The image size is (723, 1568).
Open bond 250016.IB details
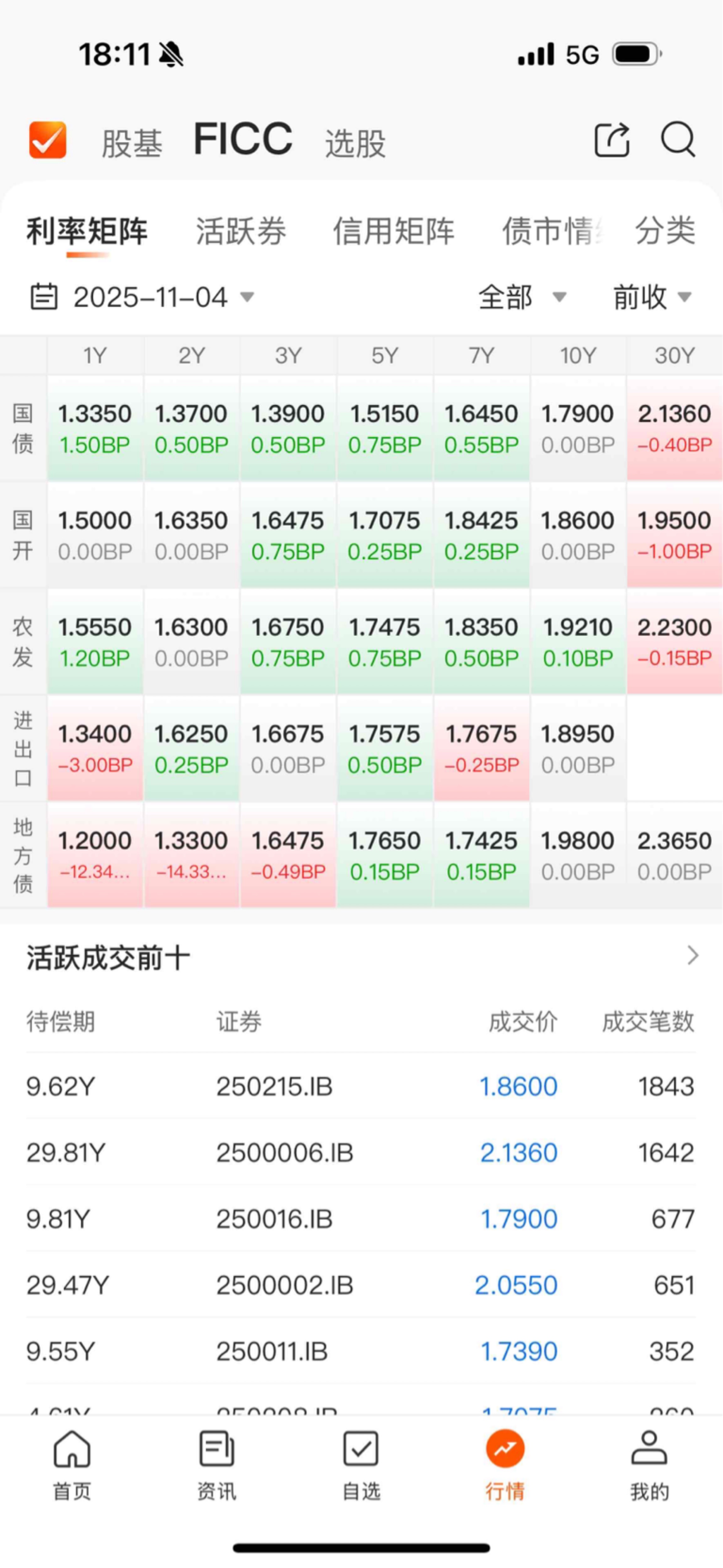point(275,1219)
